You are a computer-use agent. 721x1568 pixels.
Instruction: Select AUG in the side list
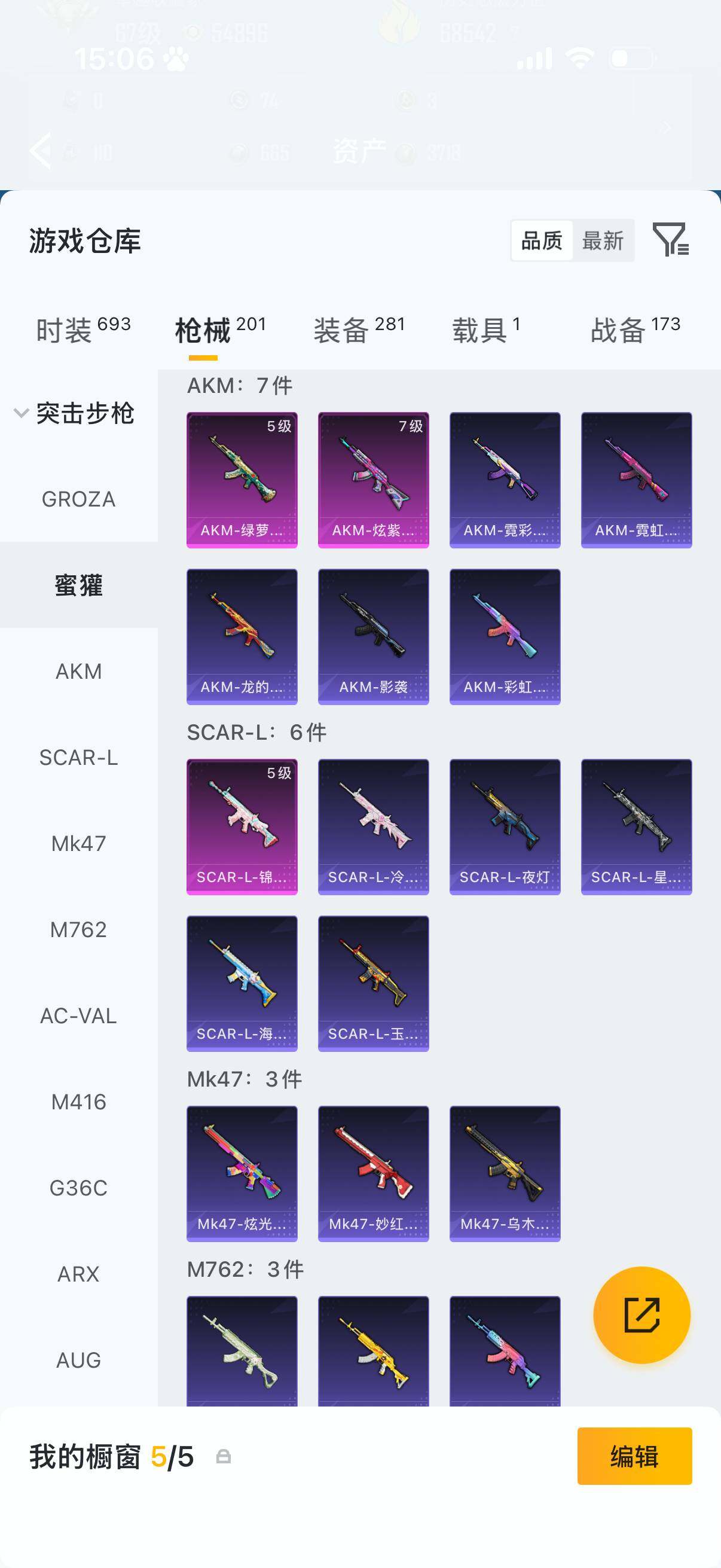(78, 1360)
